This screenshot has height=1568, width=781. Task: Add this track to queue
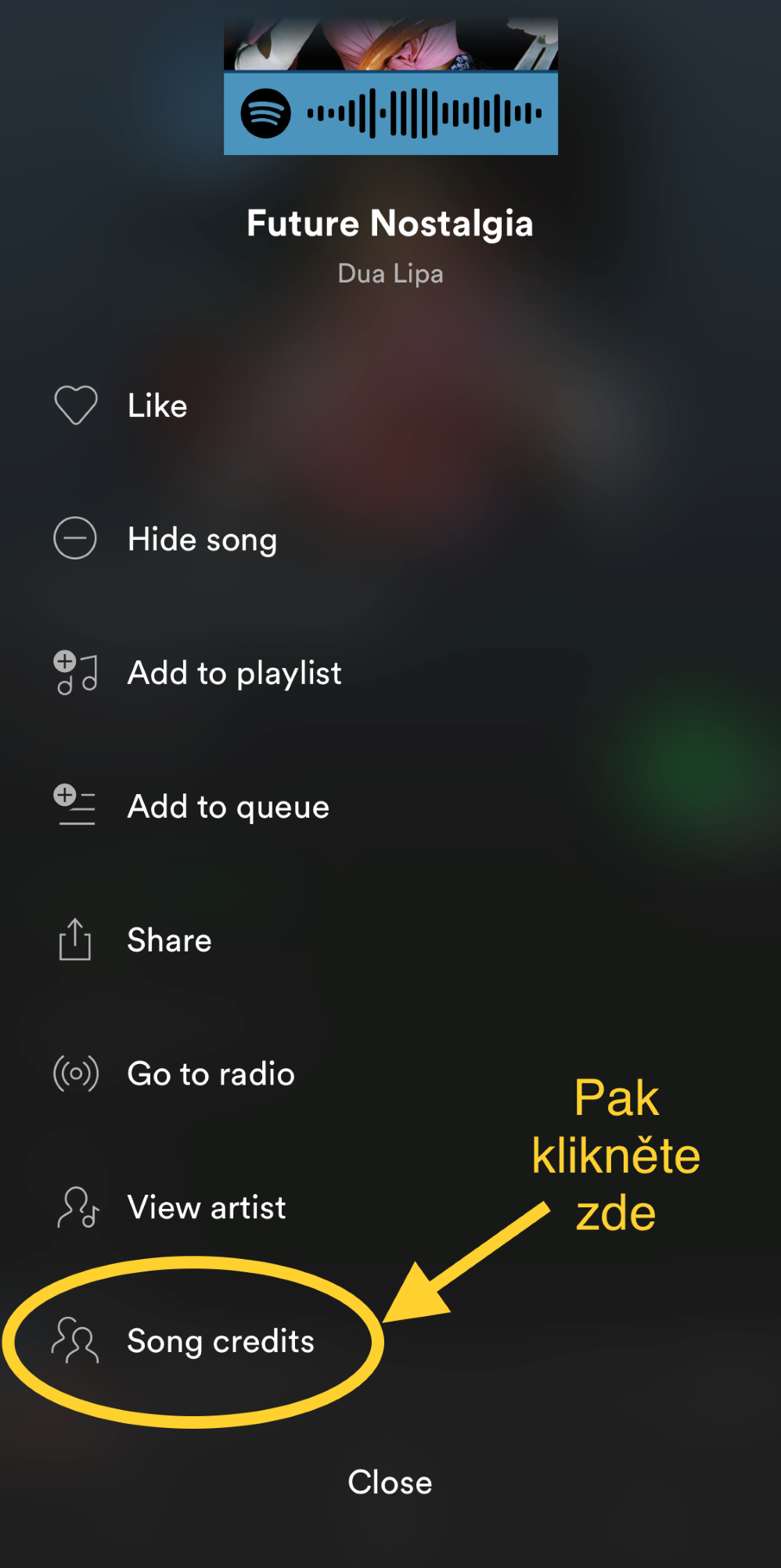click(x=228, y=807)
